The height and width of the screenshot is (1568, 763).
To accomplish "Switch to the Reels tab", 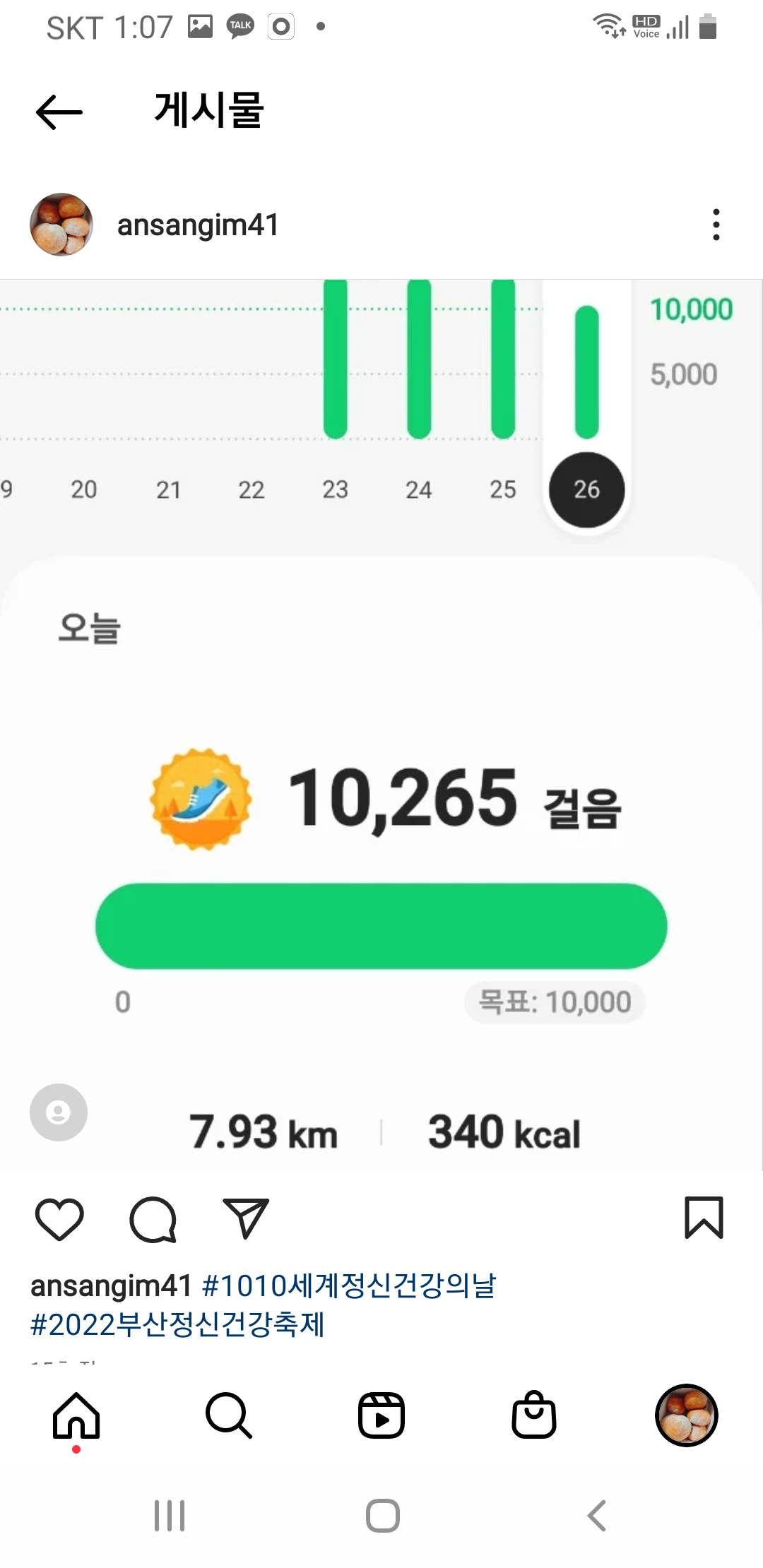I will (381, 1415).
